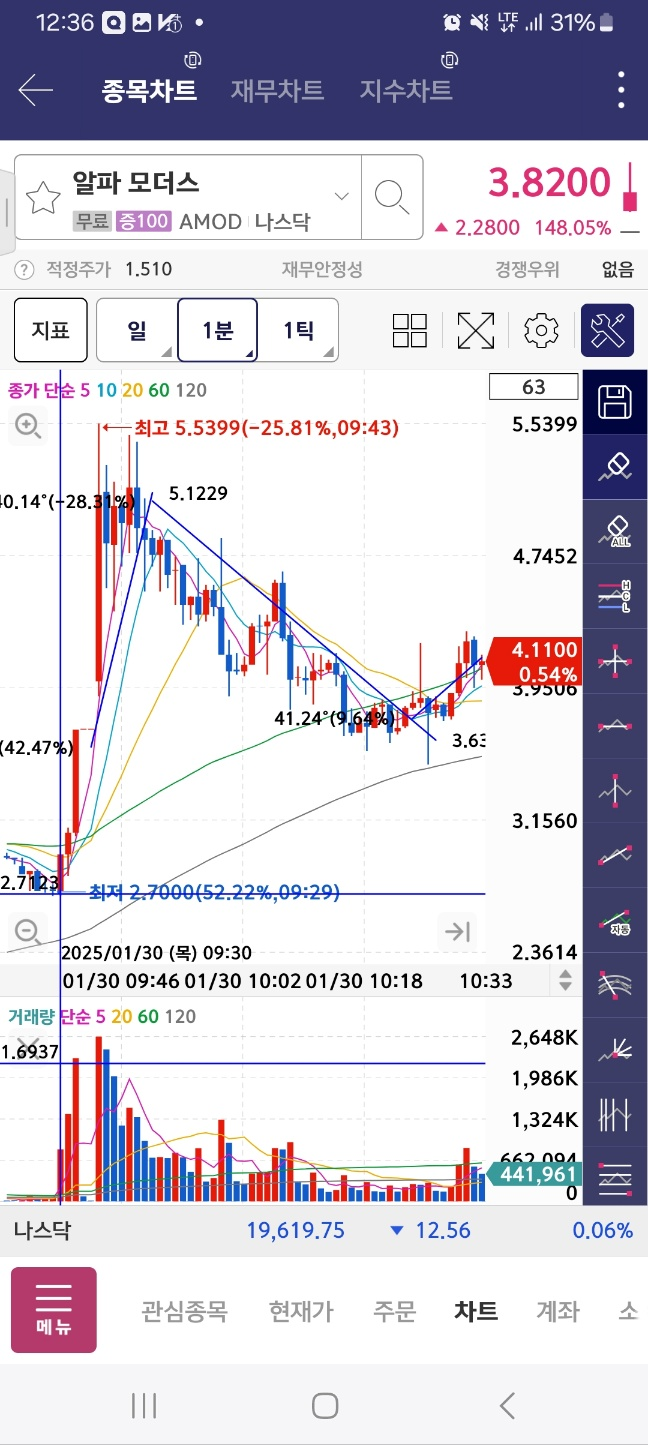Switch to the 지수차트 tab

pyautogui.click(x=406, y=90)
